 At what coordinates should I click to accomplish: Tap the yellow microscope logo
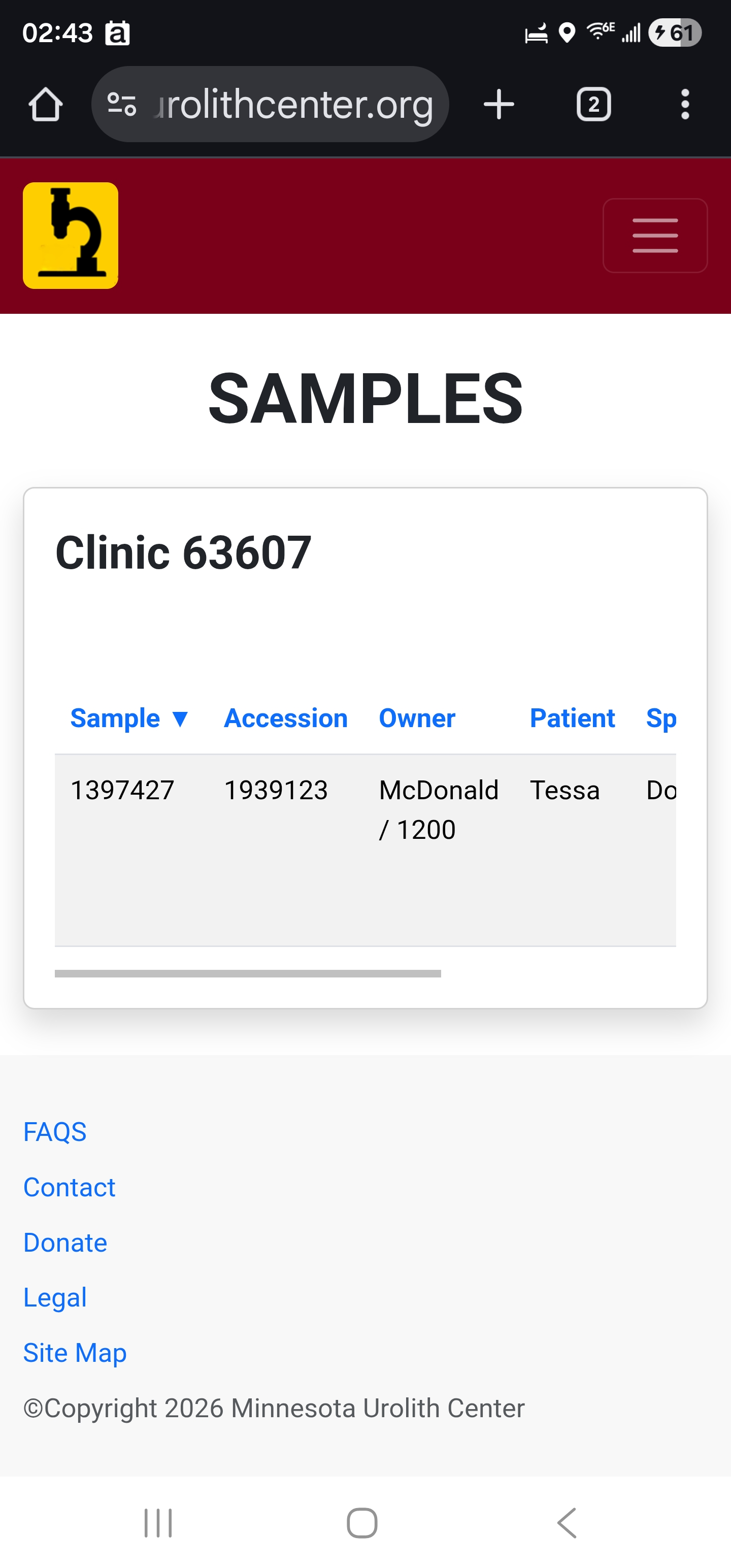[x=71, y=236]
